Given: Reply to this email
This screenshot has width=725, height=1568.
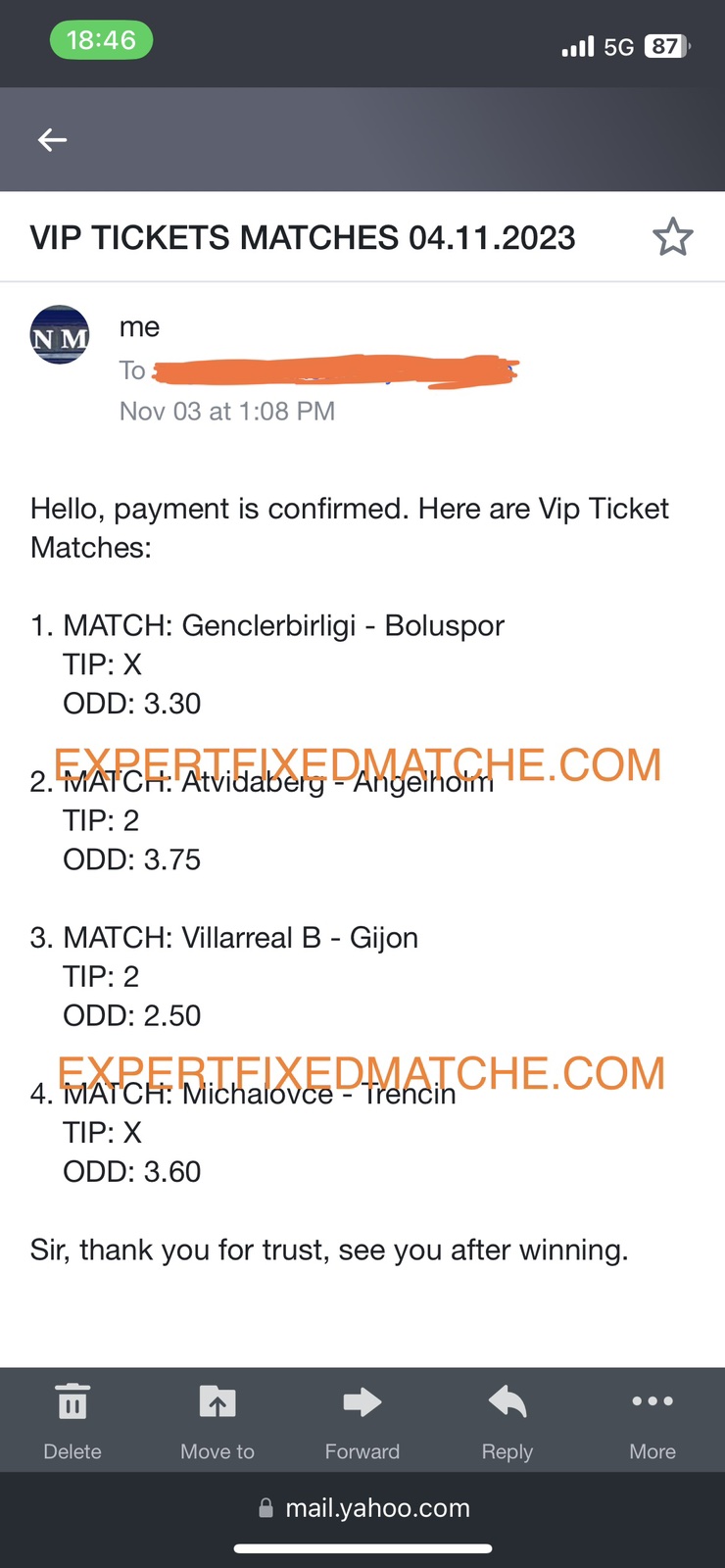Looking at the screenshot, I should (507, 1419).
